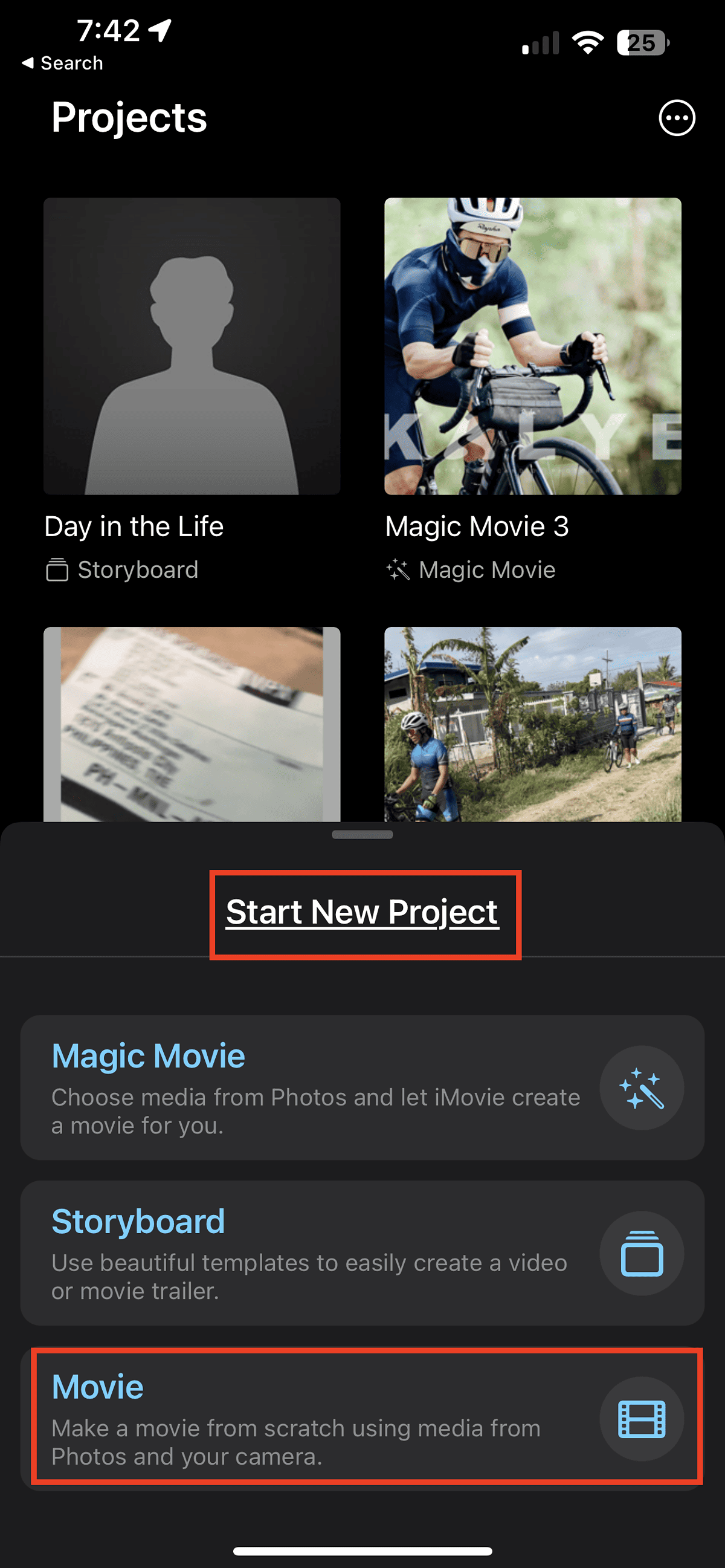Tap the back arrow next to Search
This screenshot has width=725, height=1568.
pyautogui.click(x=28, y=63)
